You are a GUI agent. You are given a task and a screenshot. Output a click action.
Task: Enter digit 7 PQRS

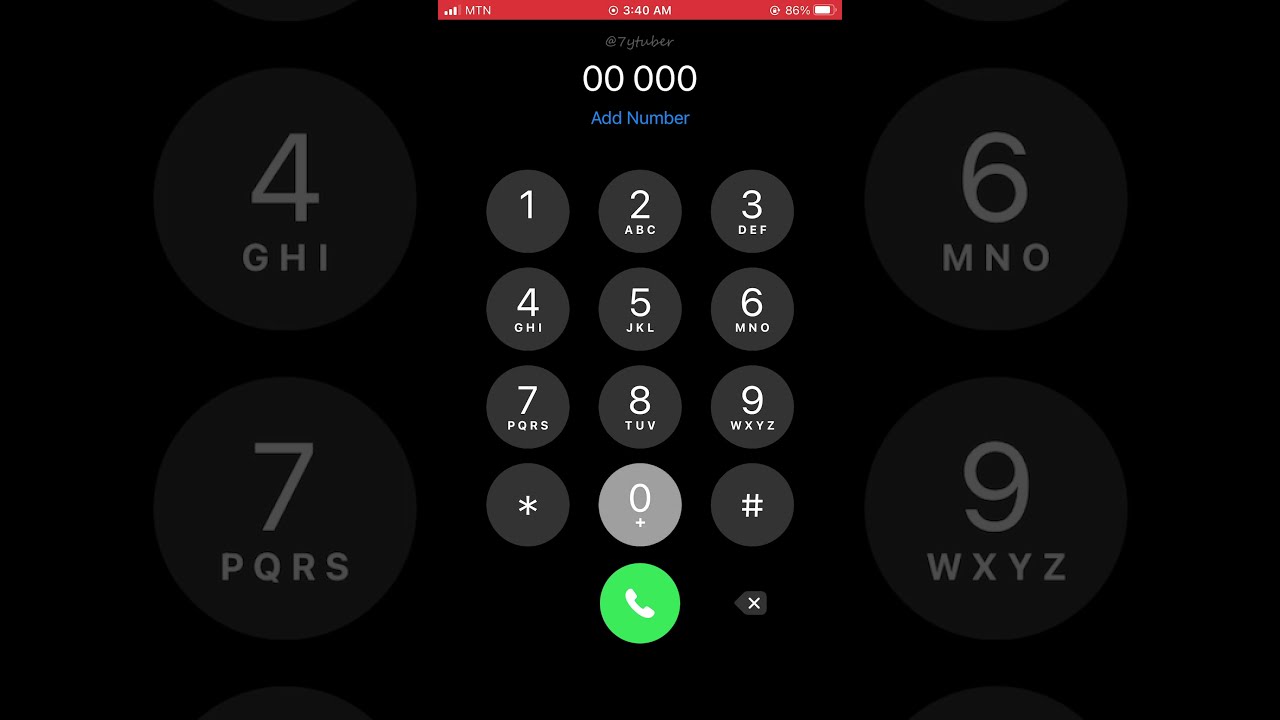pos(528,407)
